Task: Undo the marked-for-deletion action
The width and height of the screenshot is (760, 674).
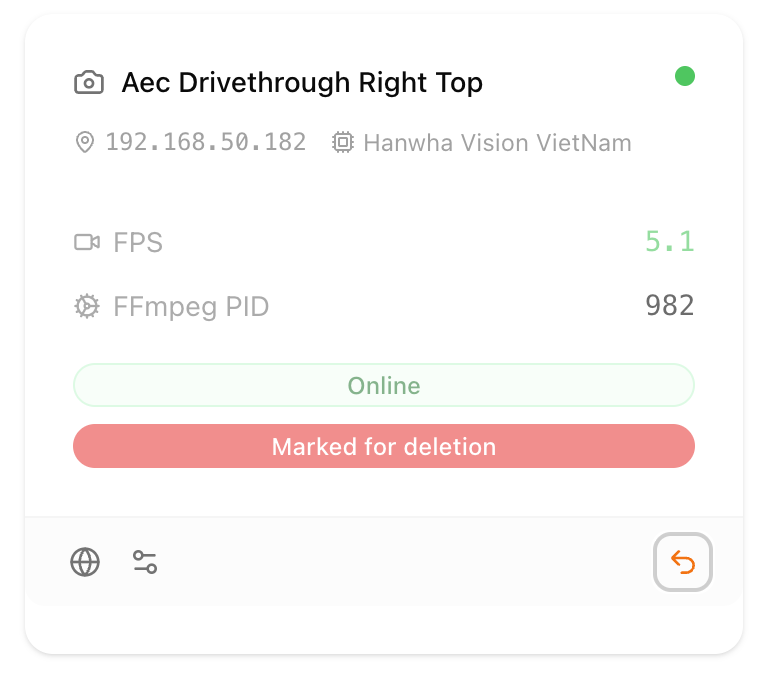Action: tap(682, 563)
